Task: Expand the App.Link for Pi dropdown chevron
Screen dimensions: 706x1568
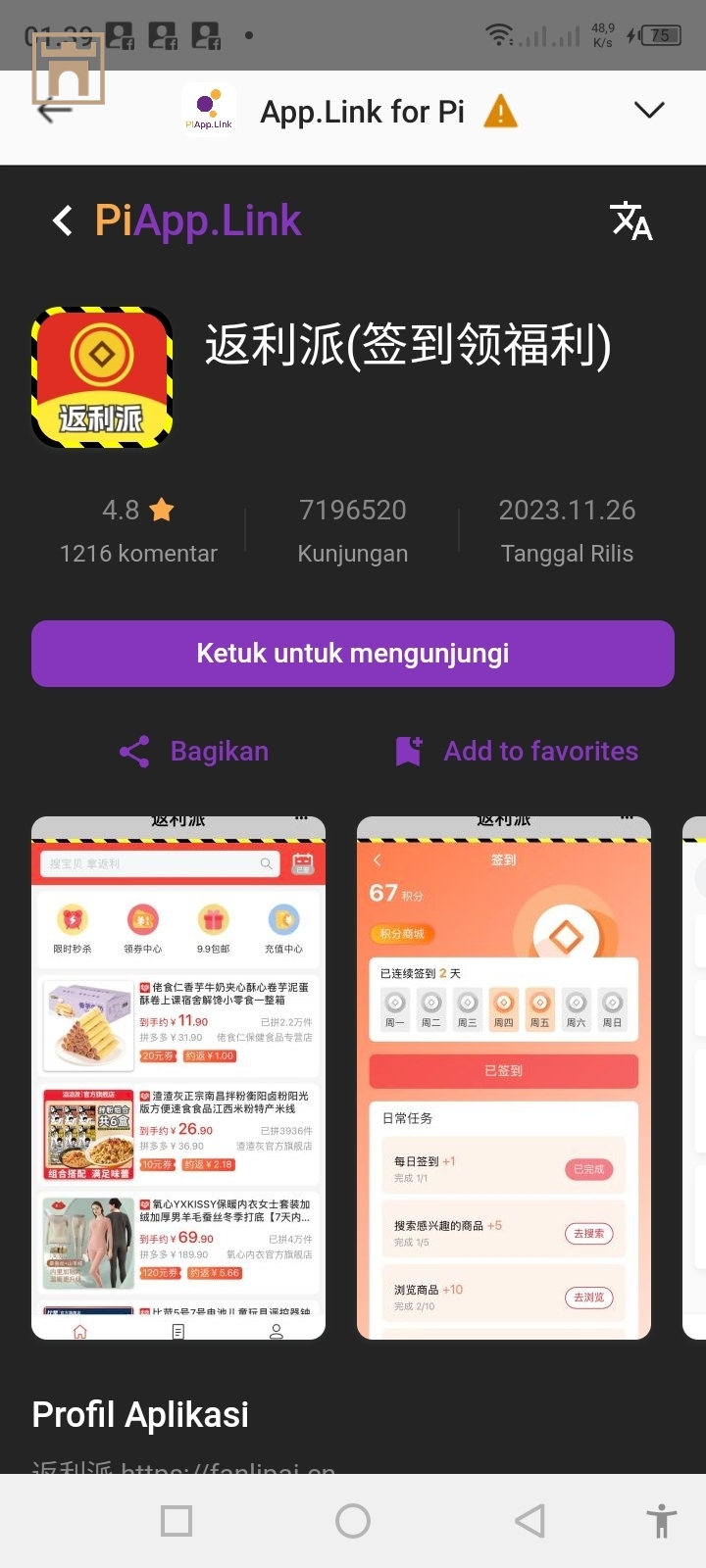Action: click(649, 110)
